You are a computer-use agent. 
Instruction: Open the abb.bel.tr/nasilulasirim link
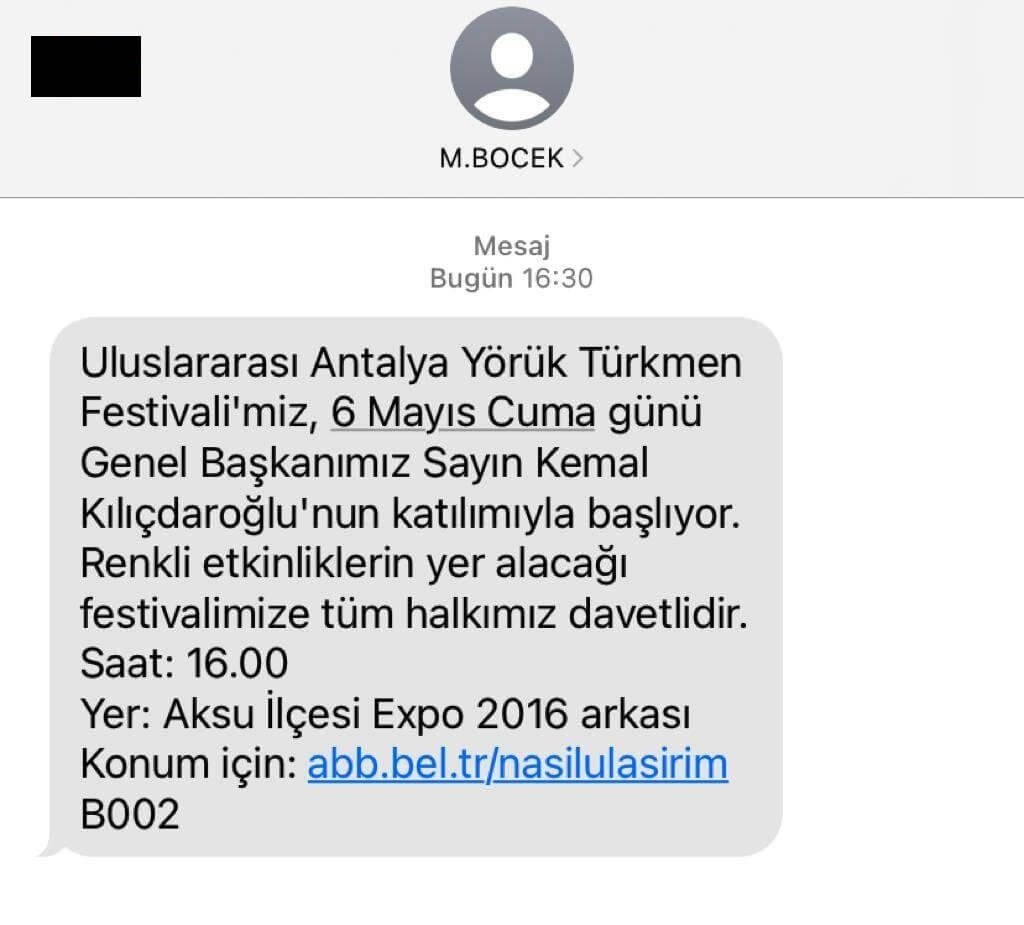click(517, 765)
